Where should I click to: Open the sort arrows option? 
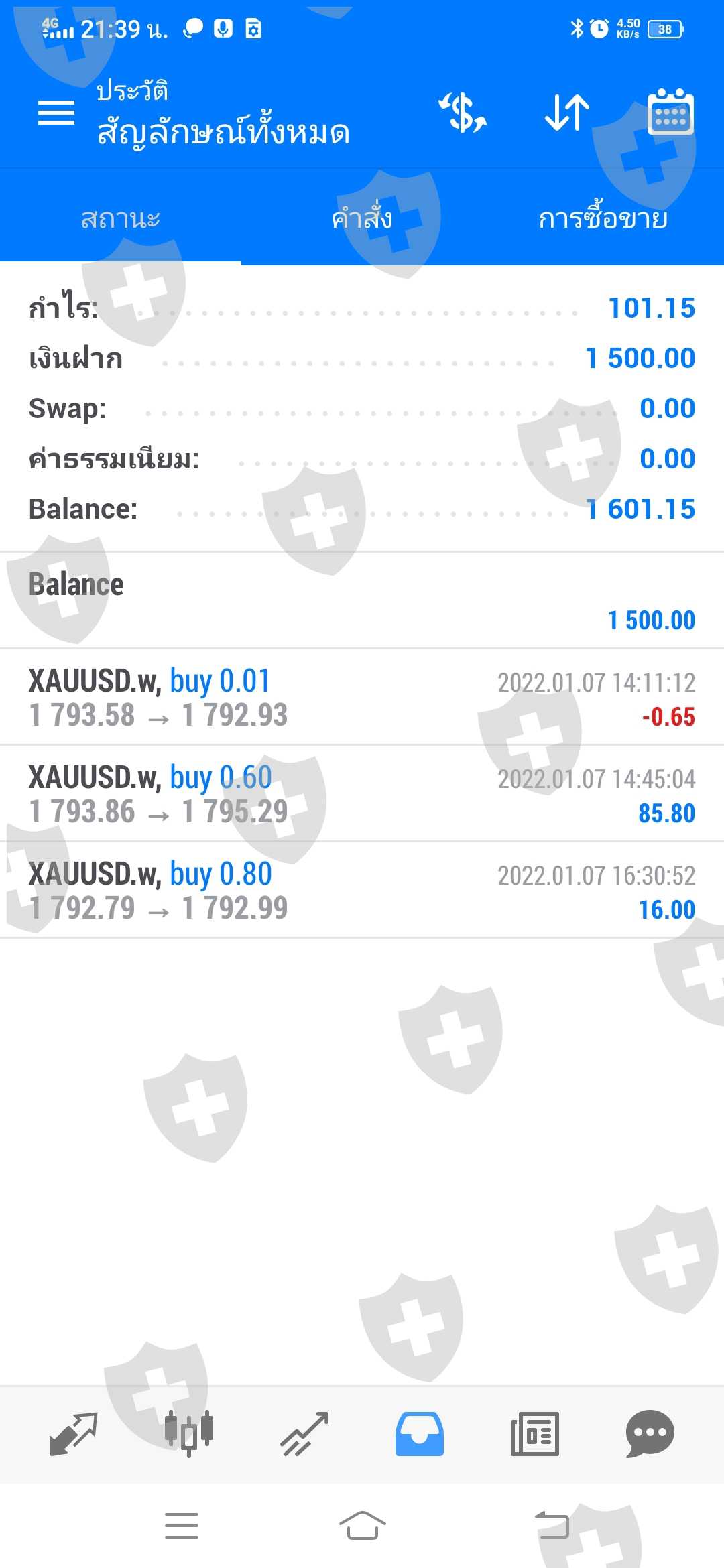pyautogui.click(x=567, y=113)
